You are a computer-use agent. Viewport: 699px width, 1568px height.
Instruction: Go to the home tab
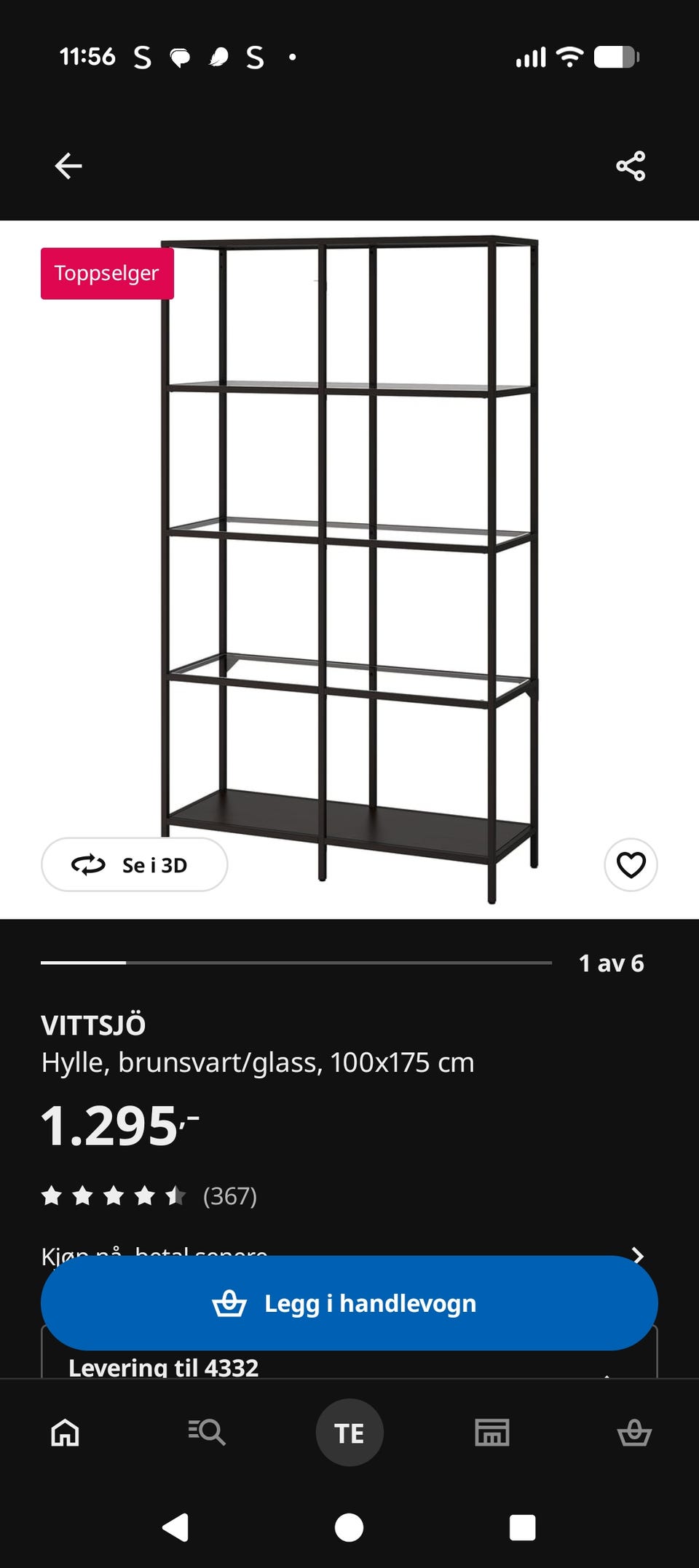[65, 1432]
